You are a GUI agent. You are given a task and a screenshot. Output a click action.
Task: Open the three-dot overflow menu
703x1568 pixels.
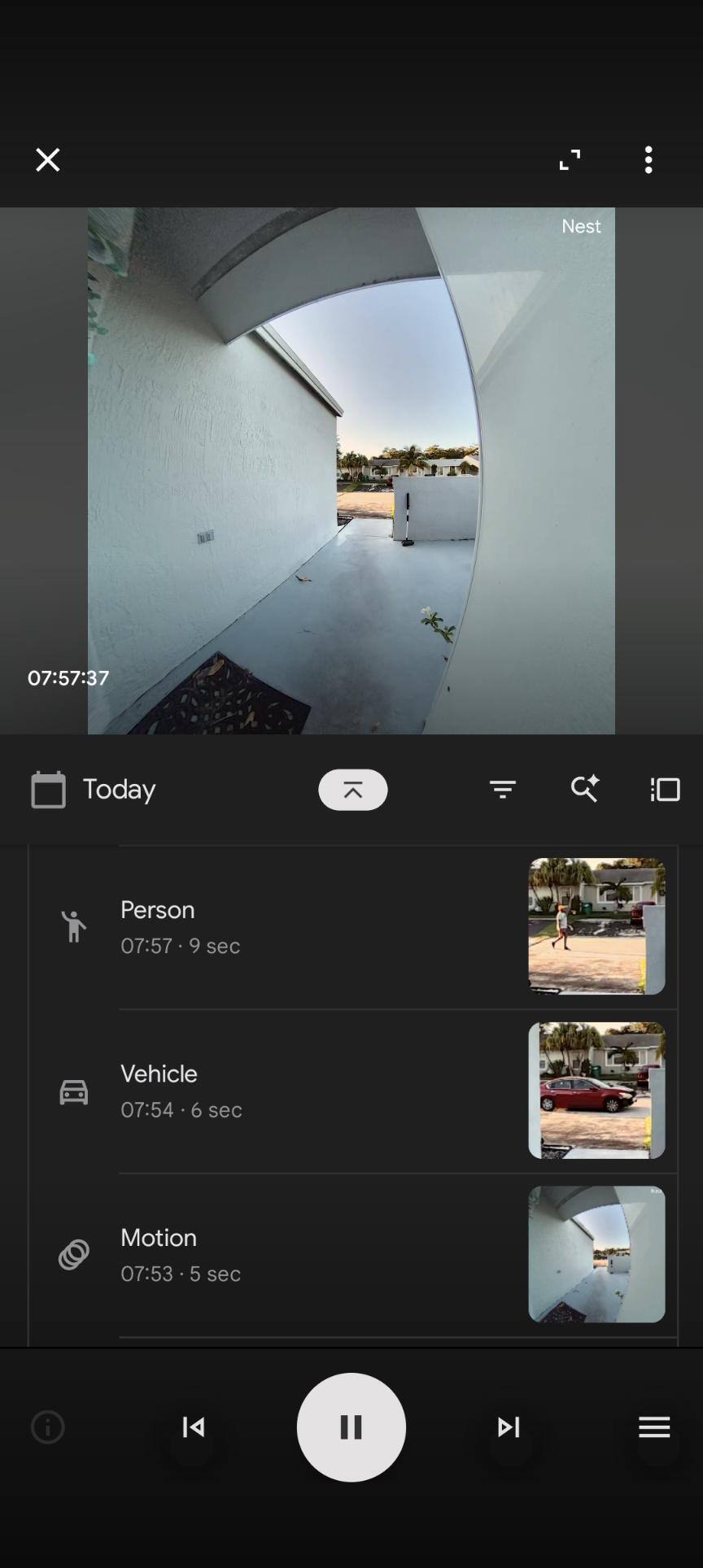[x=648, y=160]
